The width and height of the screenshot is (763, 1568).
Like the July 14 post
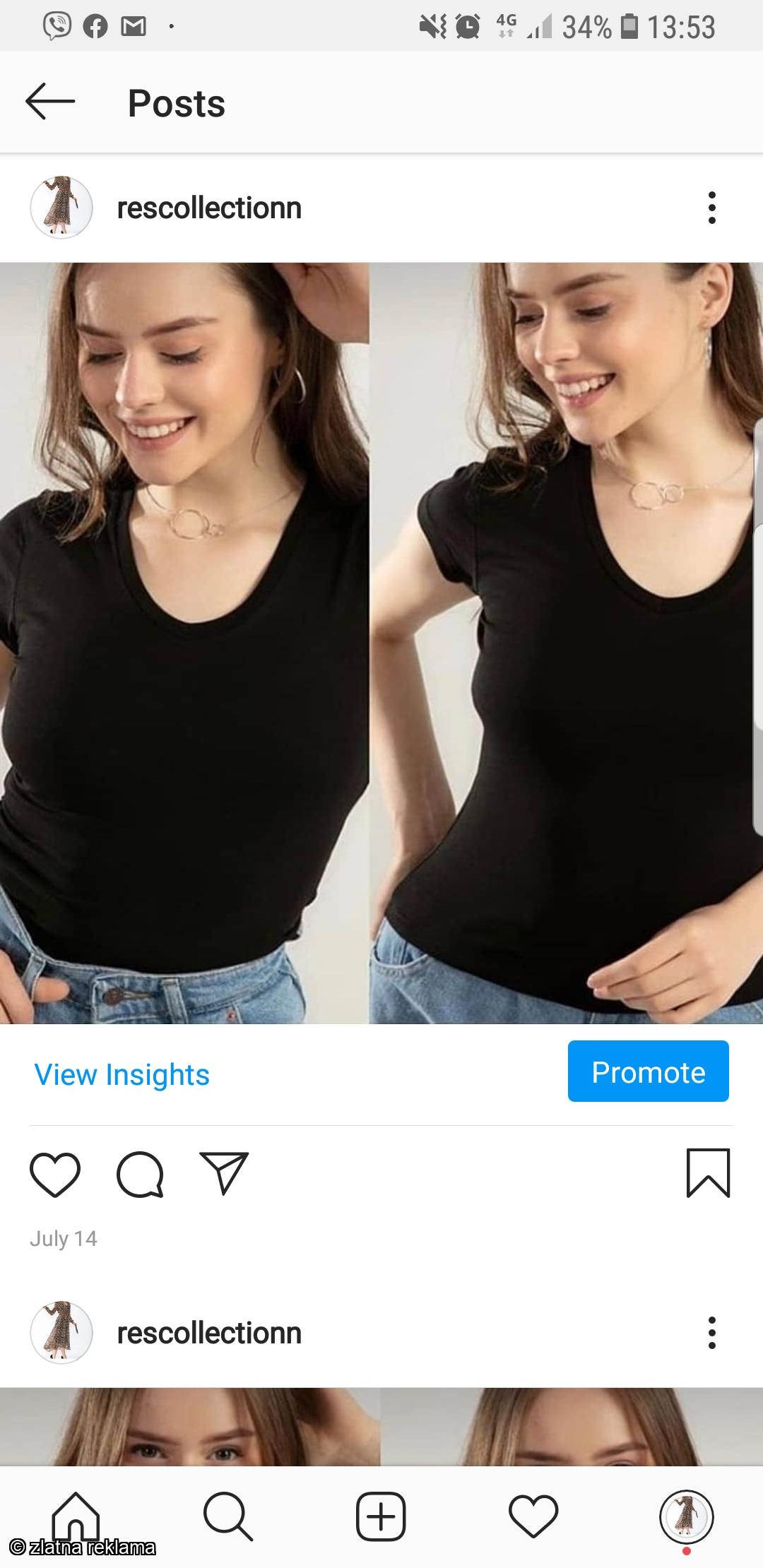click(55, 1174)
